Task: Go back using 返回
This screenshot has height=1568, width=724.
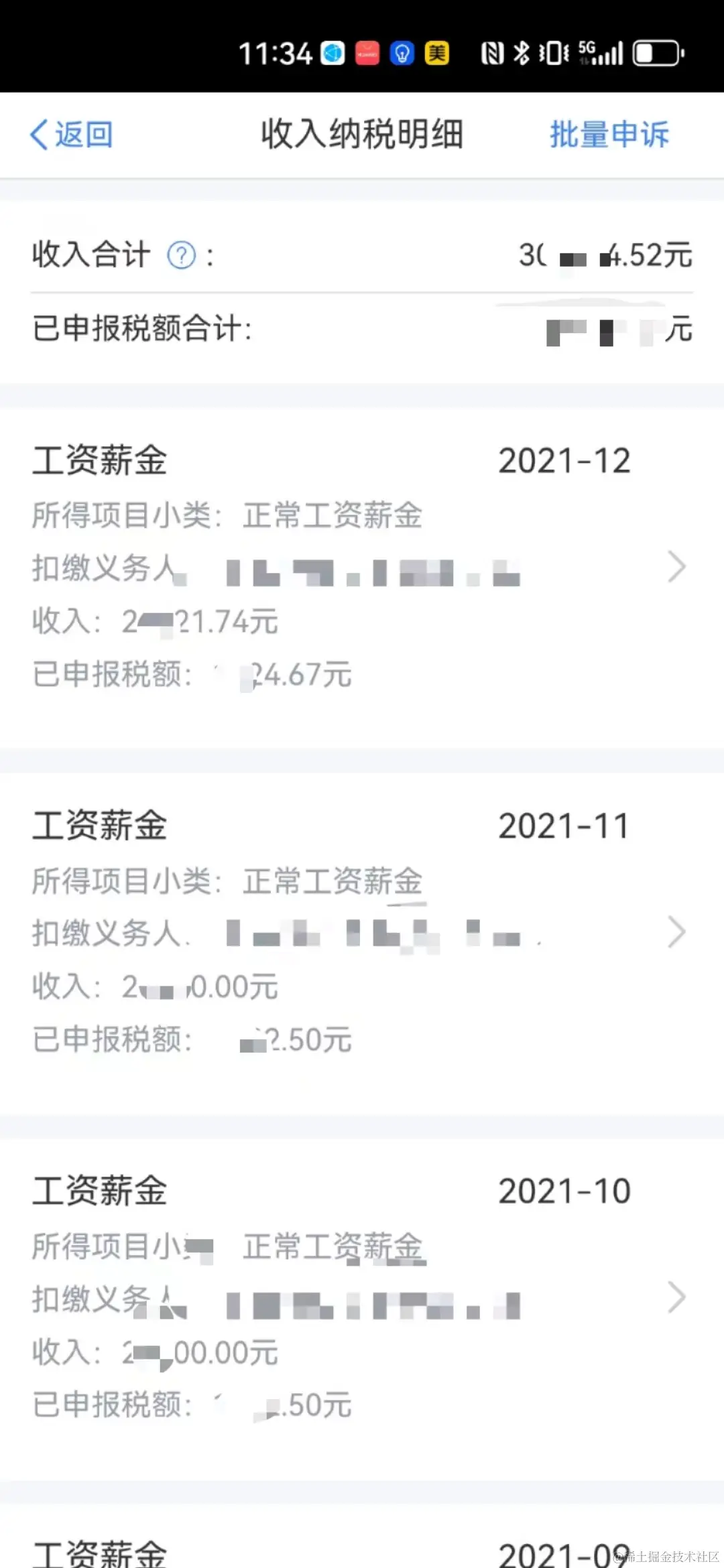Action: point(71,135)
